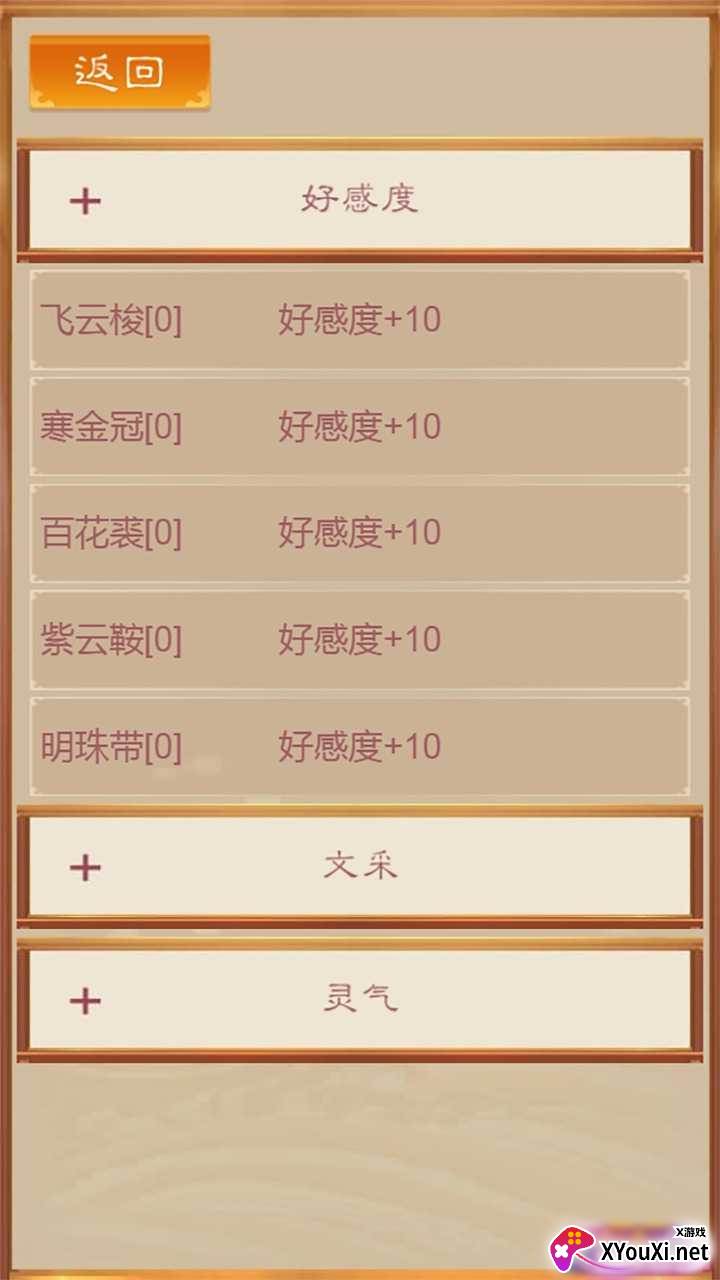Expand the 灵气 section

(x=360, y=1000)
